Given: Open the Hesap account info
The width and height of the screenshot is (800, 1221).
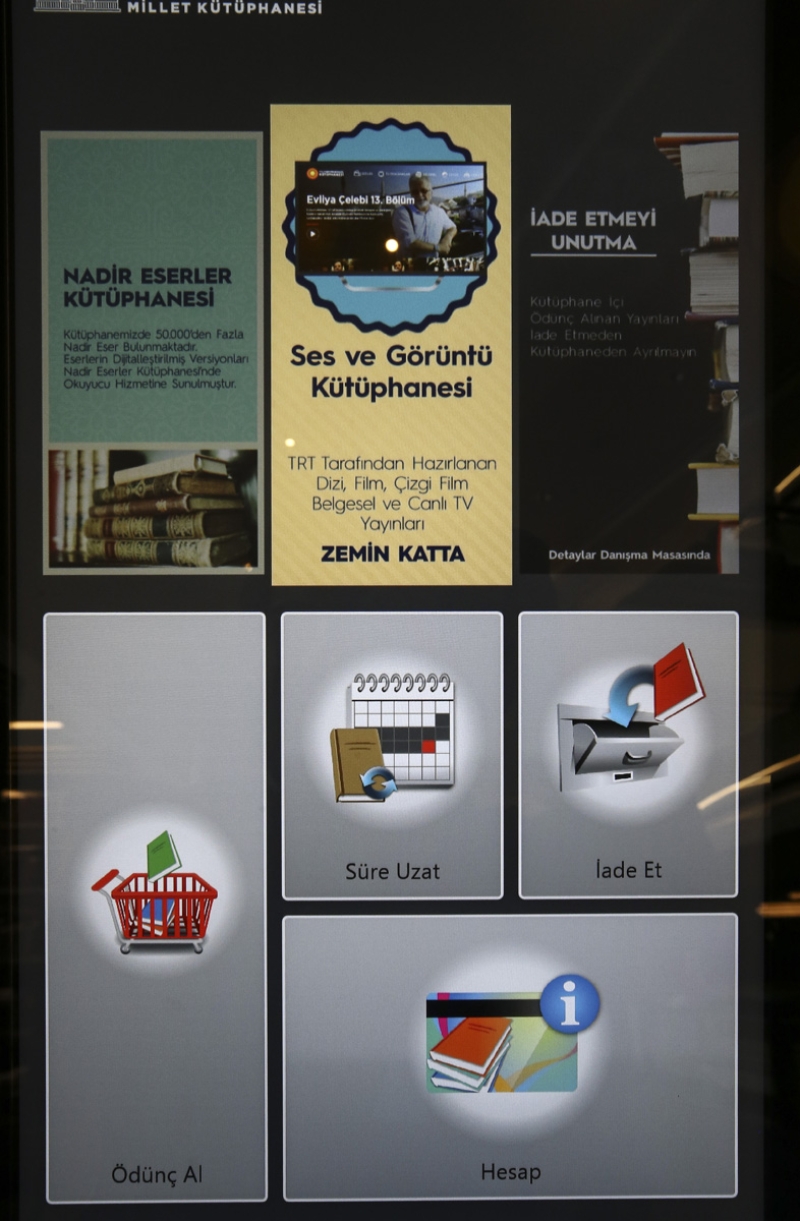Looking at the screenshot, I should coord(510,1055).
